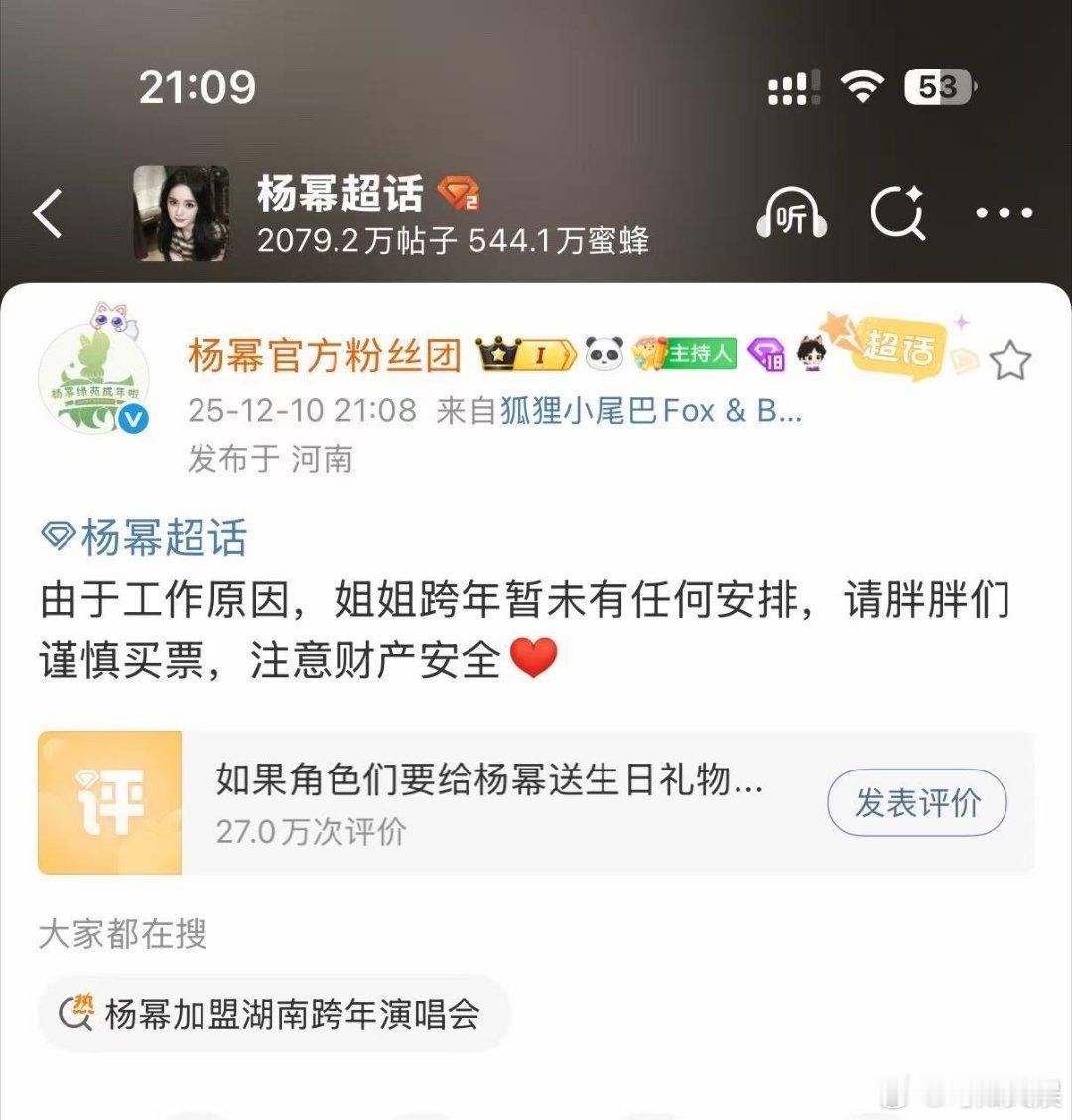Select the AI search icon

(x=896, y=210)
